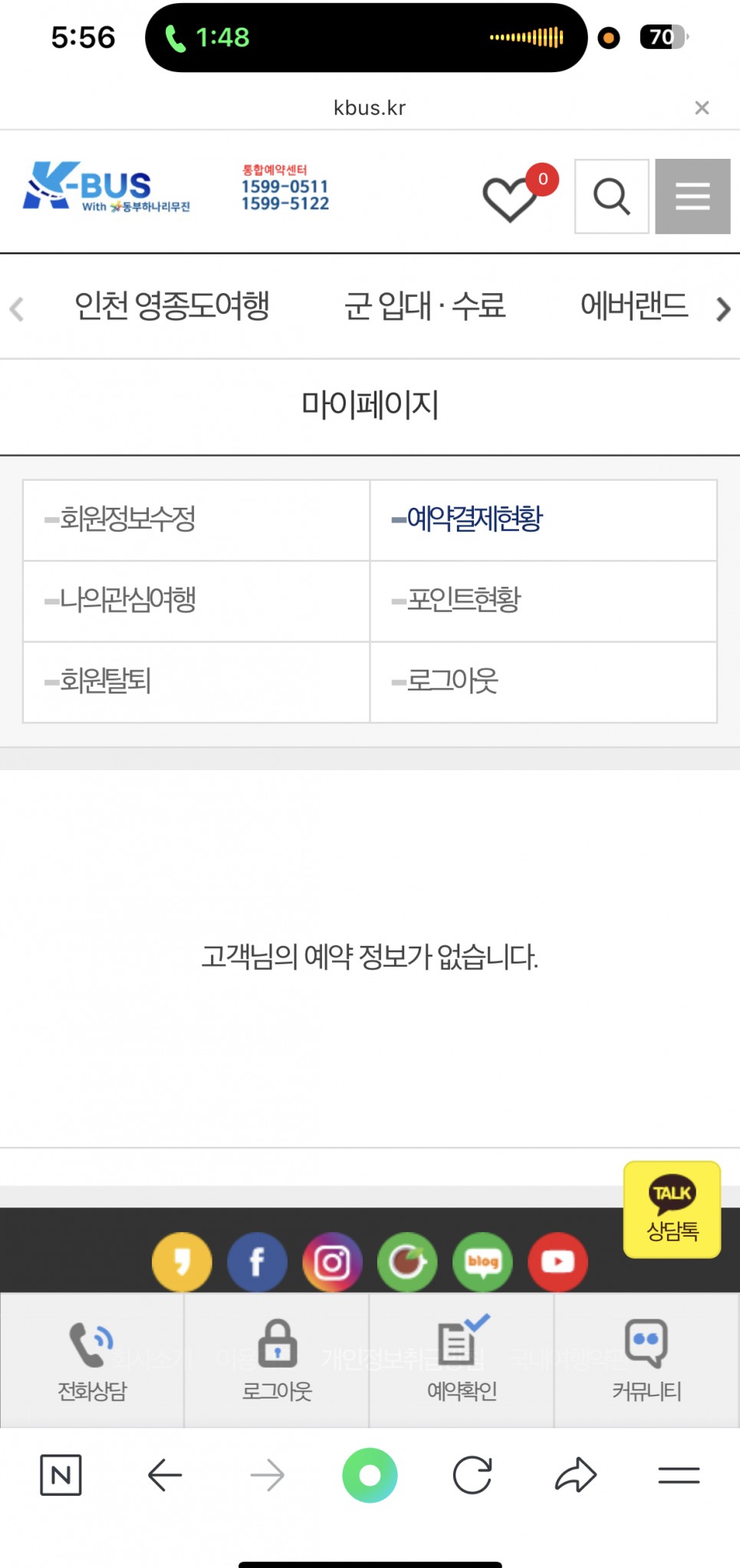This screenshot has height=1568, width=740.
Task: Reload the page in browser toolbar
Action: click(x=472, y=1474)
